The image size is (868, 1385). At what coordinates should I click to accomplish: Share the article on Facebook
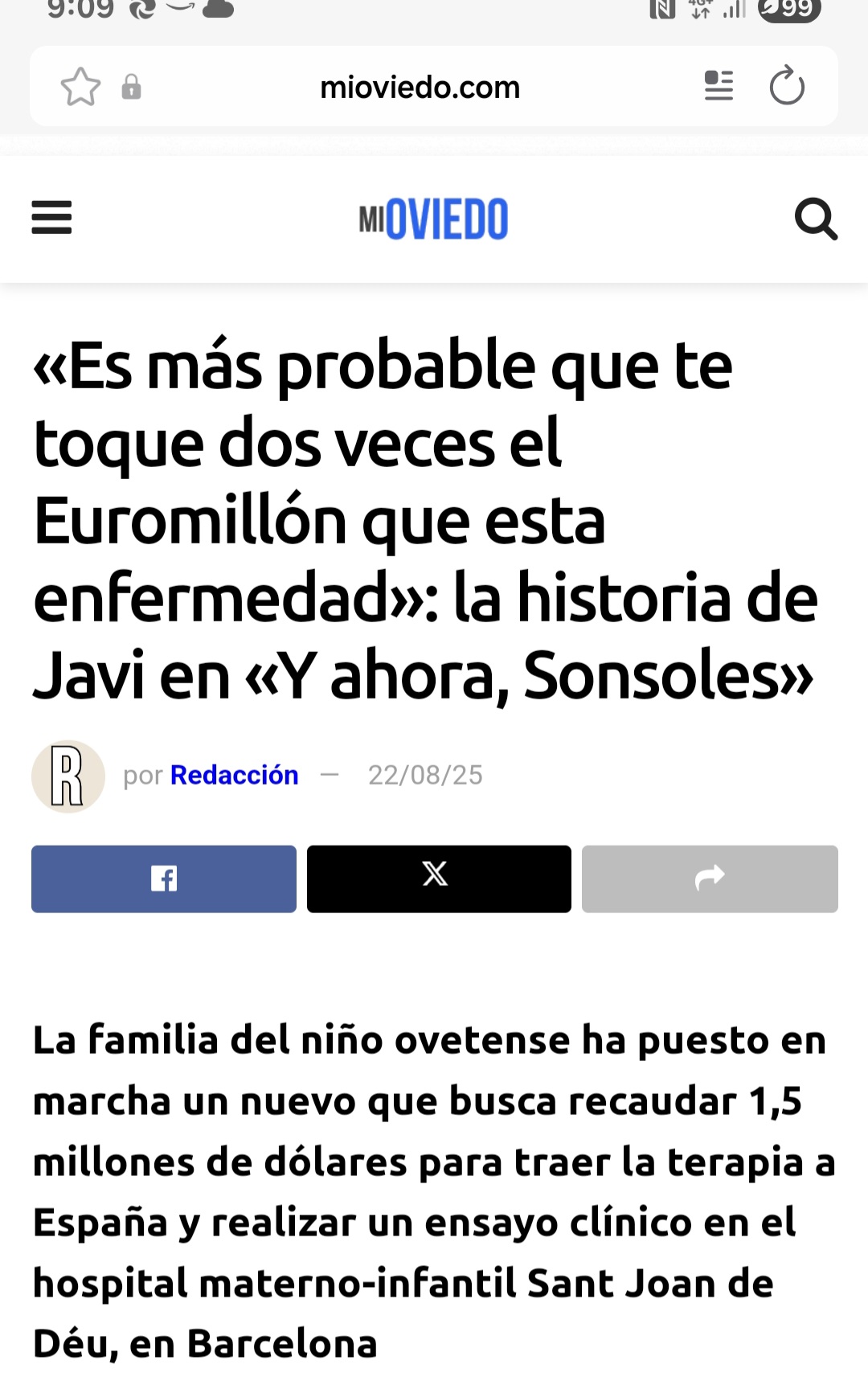164,879
